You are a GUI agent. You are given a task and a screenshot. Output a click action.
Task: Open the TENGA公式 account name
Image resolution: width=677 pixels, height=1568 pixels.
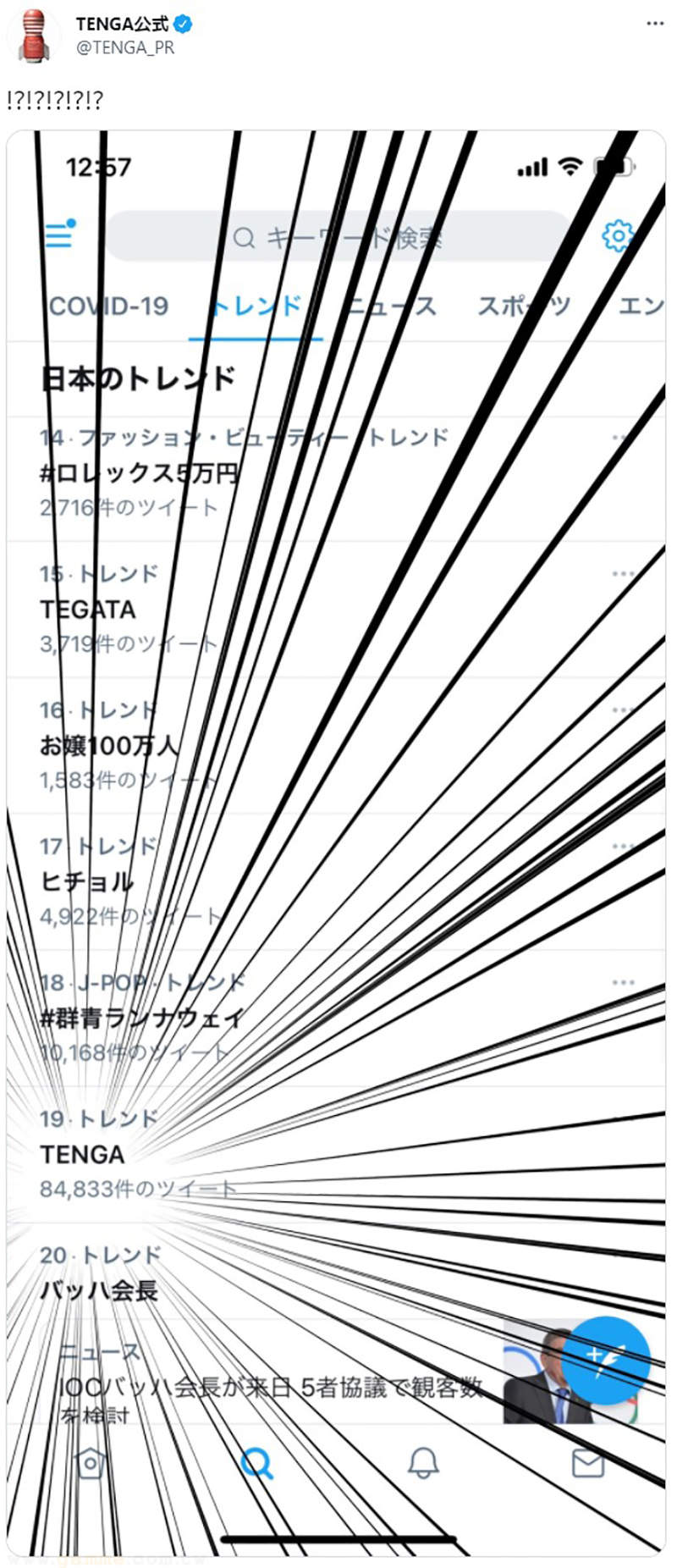point(122,25)
